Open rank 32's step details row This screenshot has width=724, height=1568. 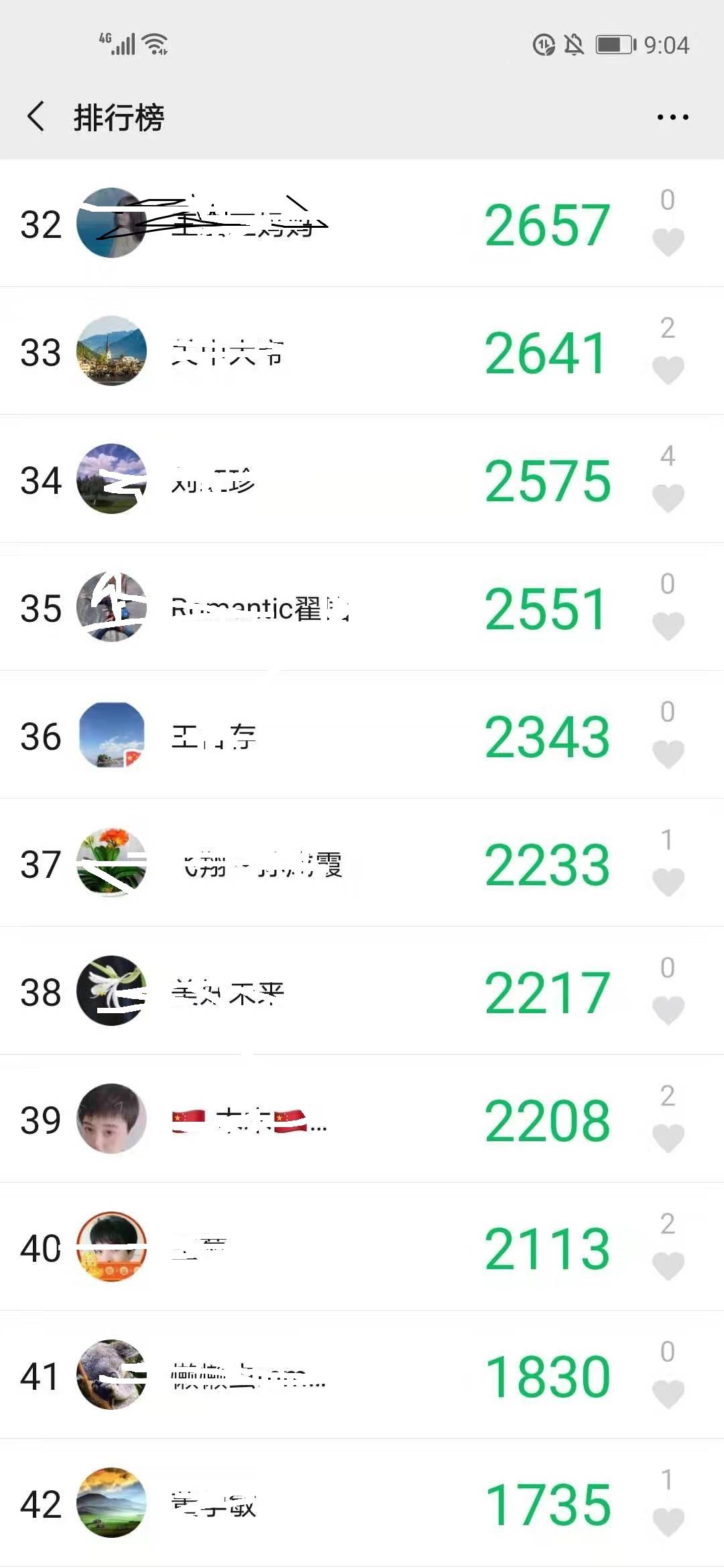(x=362, y=224)
